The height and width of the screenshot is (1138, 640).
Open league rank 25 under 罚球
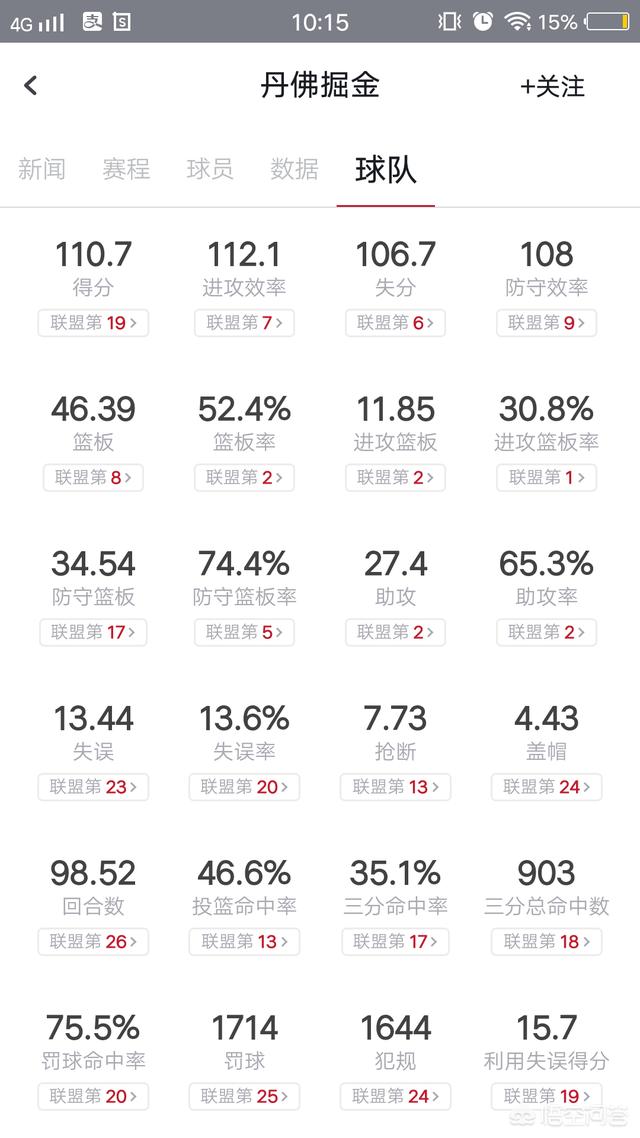(245, 1096)
